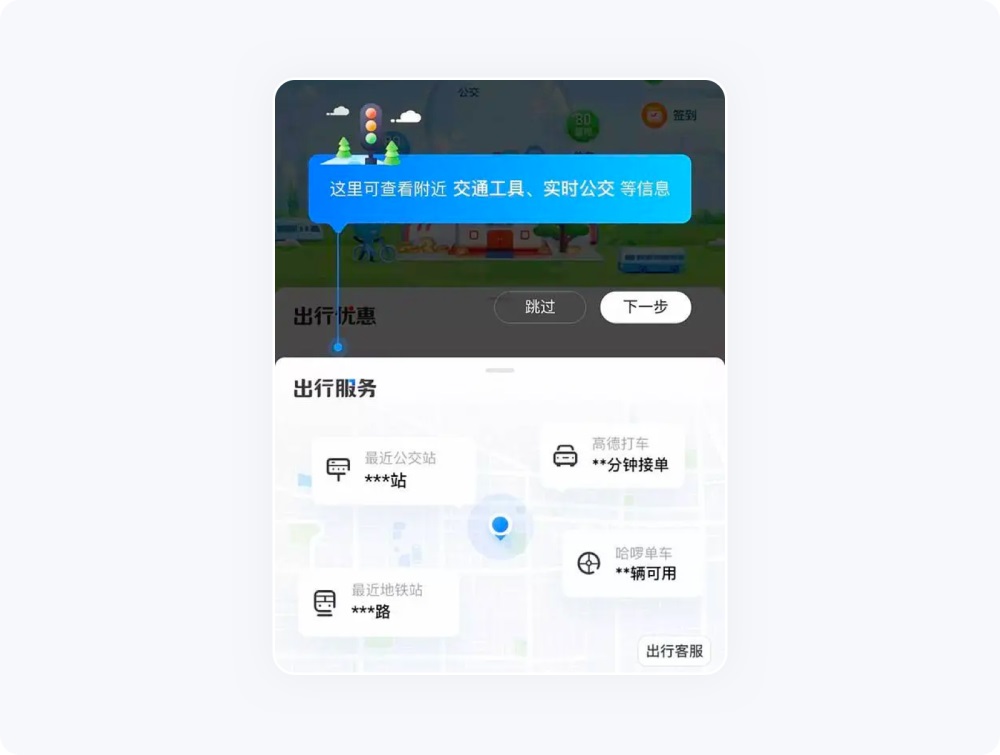Contact 出行客服 support
Viewport: 1000px width, 755px height.
(x=674, y=651)
